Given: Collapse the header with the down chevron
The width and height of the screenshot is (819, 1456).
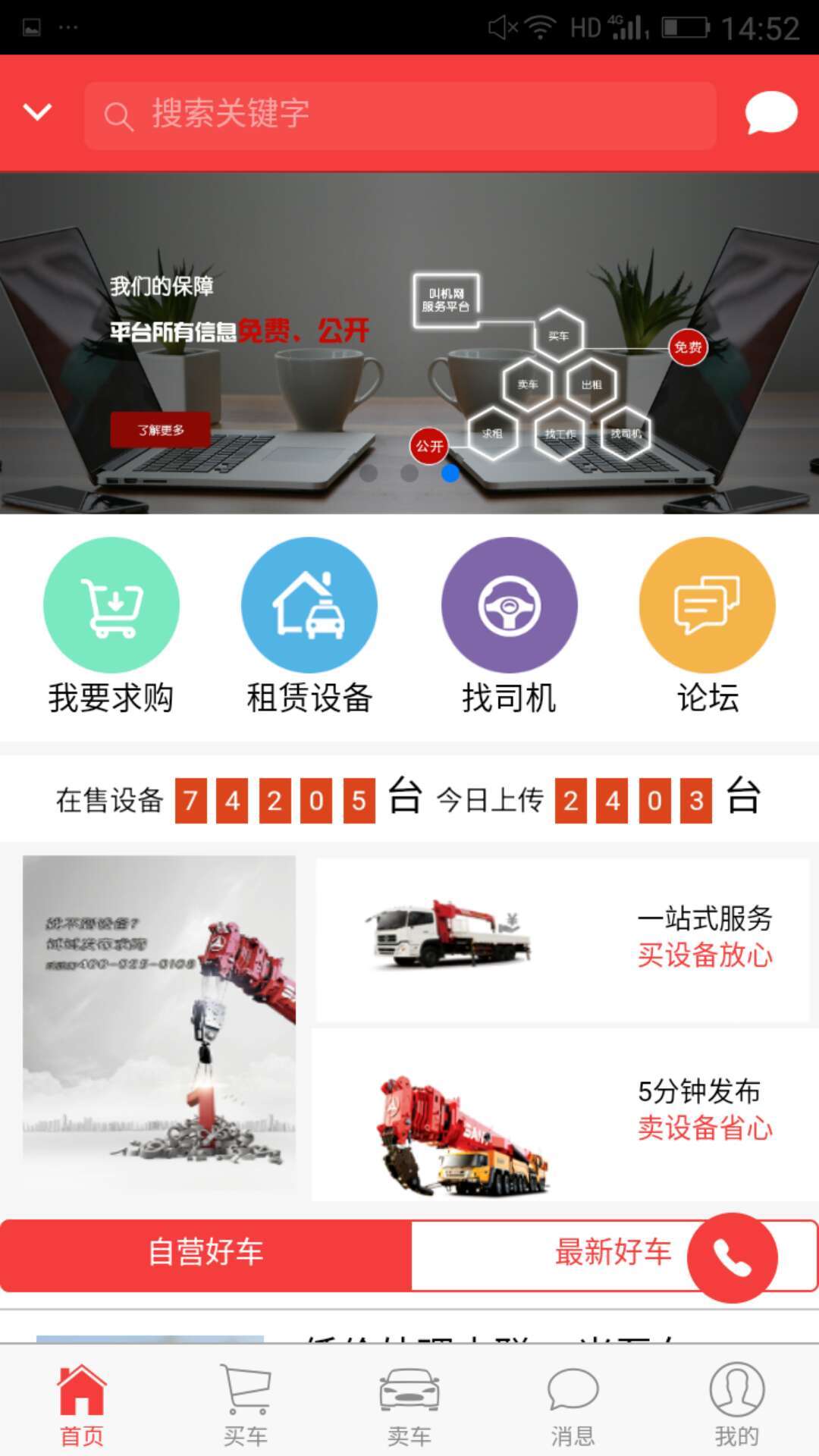Looking at the screenshot, I should click(x=36, y=114).
